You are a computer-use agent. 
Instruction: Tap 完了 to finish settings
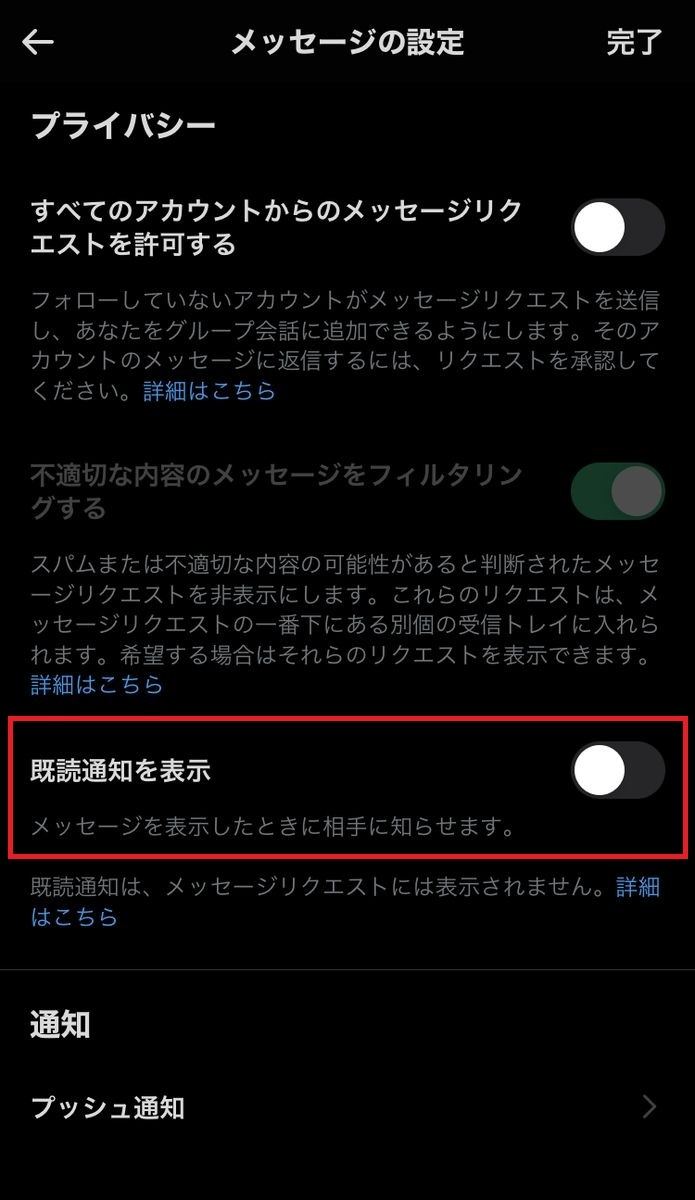tap(634, 42)
